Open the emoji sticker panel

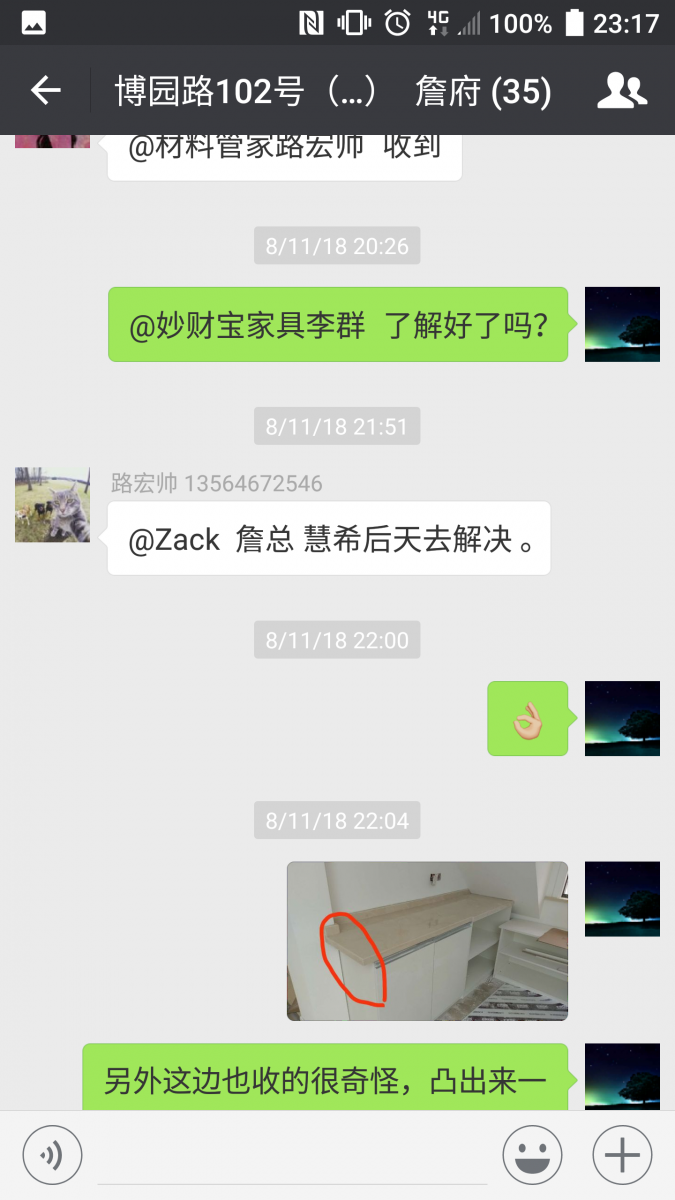click(x=532, y=1155)
